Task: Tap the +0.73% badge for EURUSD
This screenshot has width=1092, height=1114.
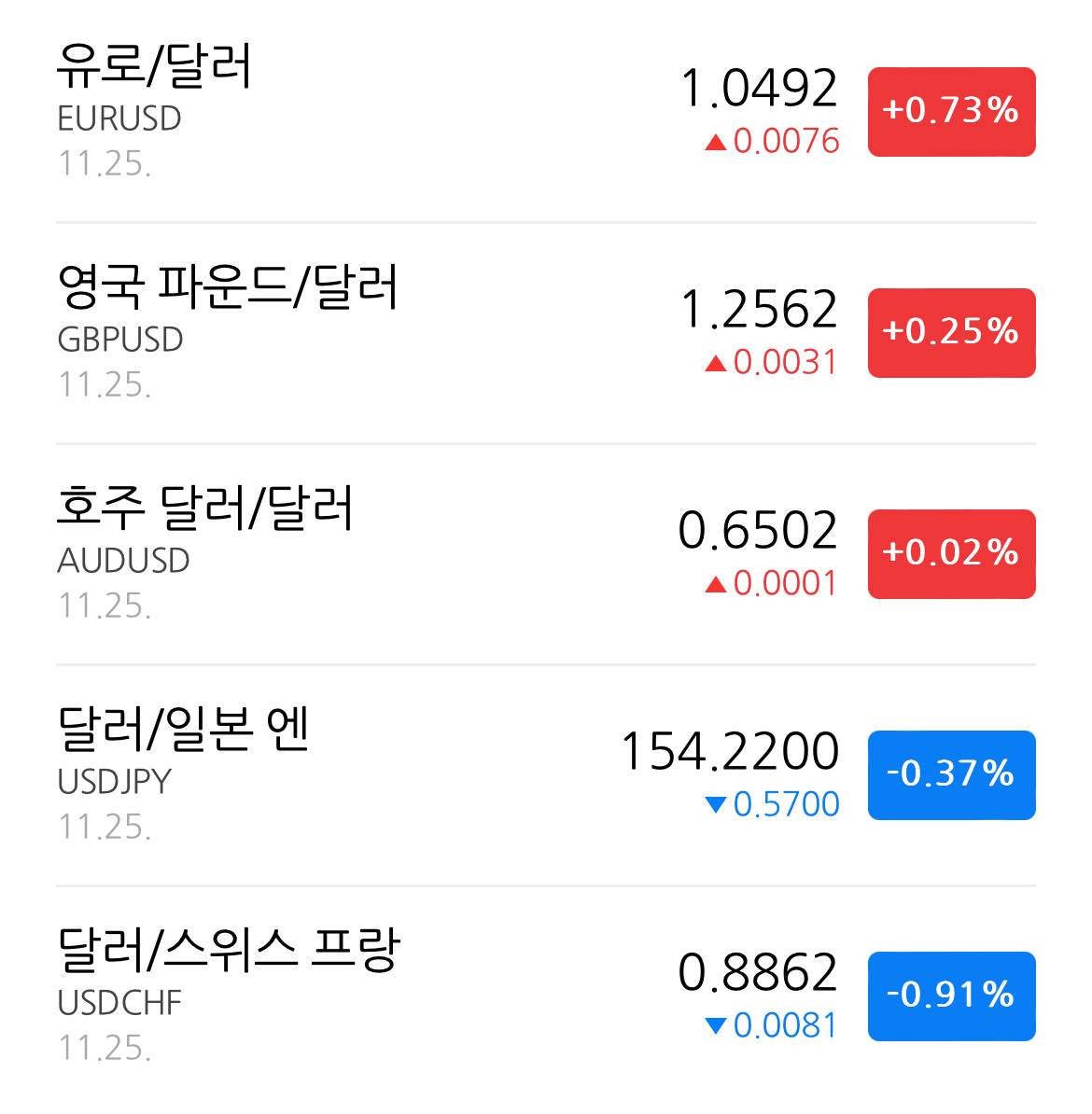Action: pyautogui.click(x=951, y=112)
